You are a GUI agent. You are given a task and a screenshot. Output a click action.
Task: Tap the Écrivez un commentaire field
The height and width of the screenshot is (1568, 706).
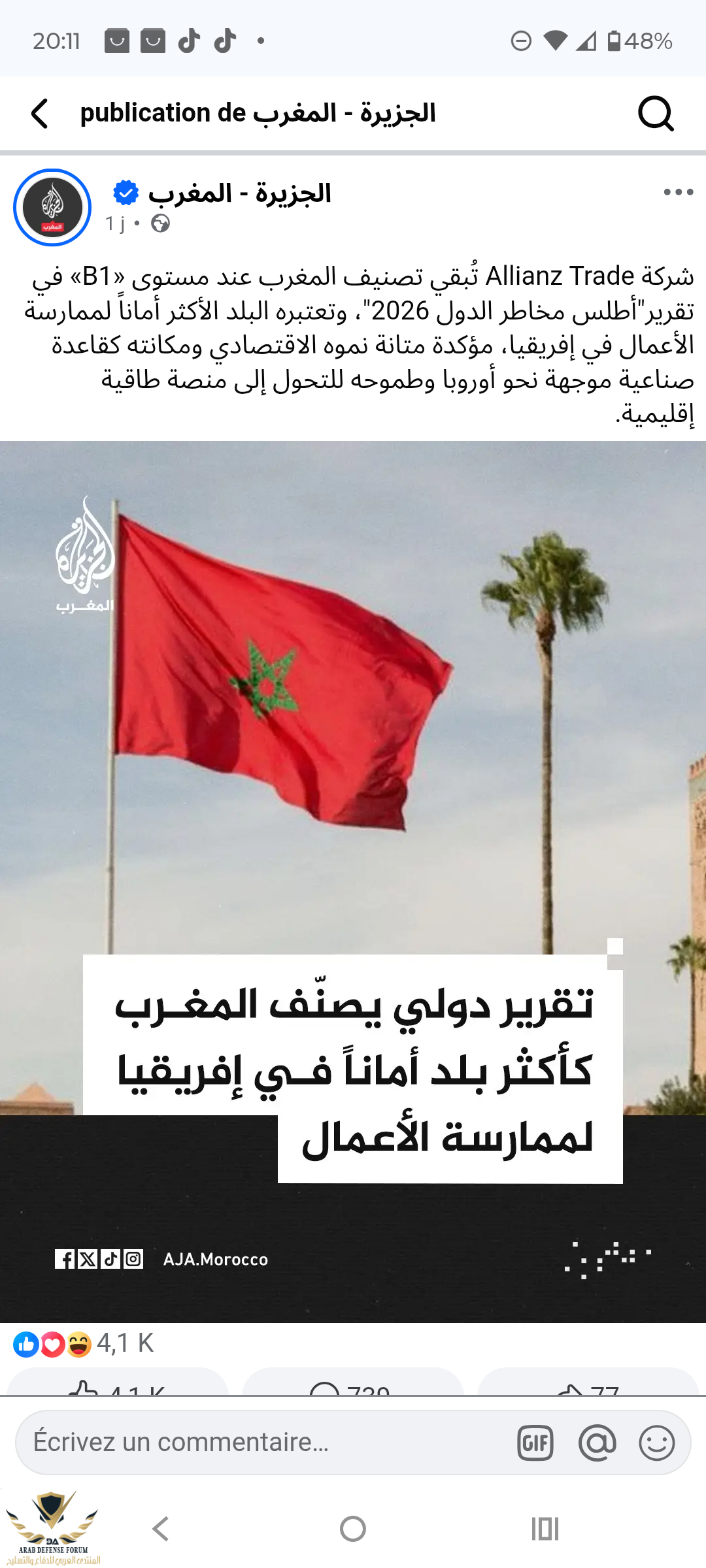click(261, 1442)
